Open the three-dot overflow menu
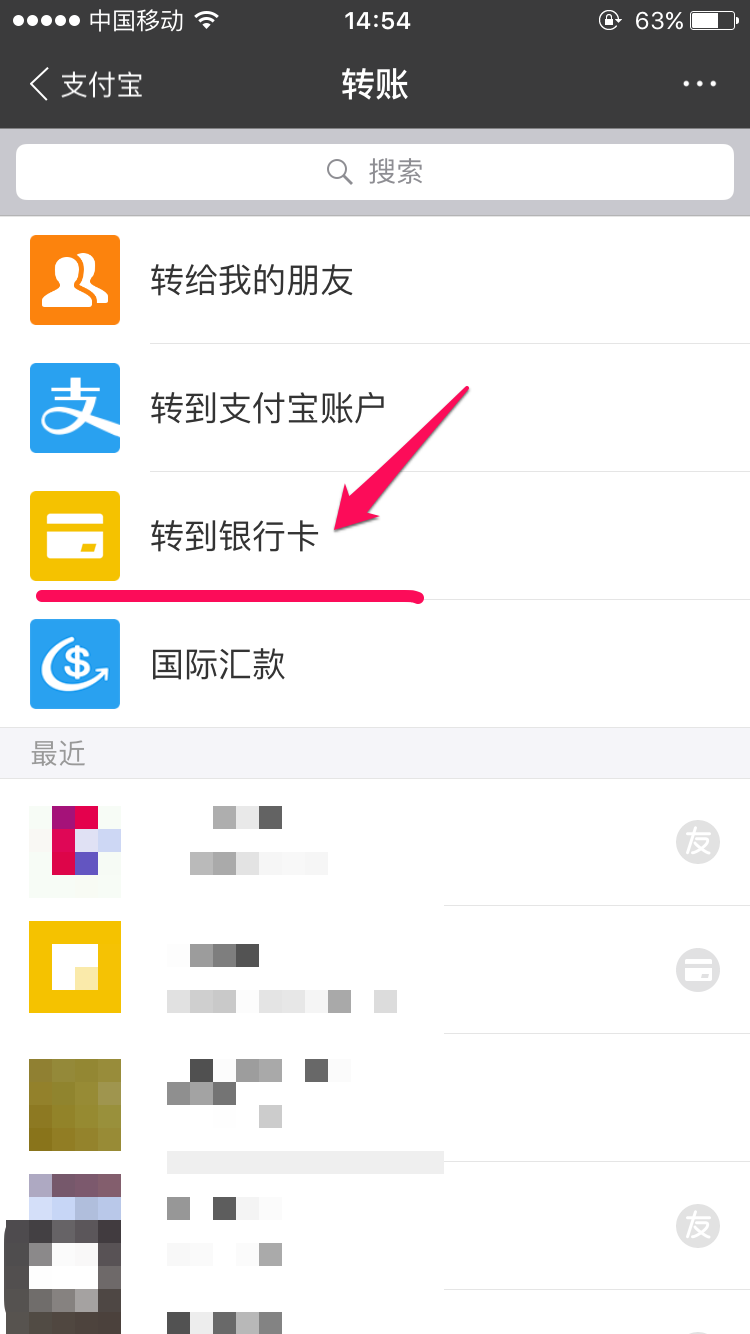Image resolution: width=750 pixels, height=1334 pixels. point(699,84)
